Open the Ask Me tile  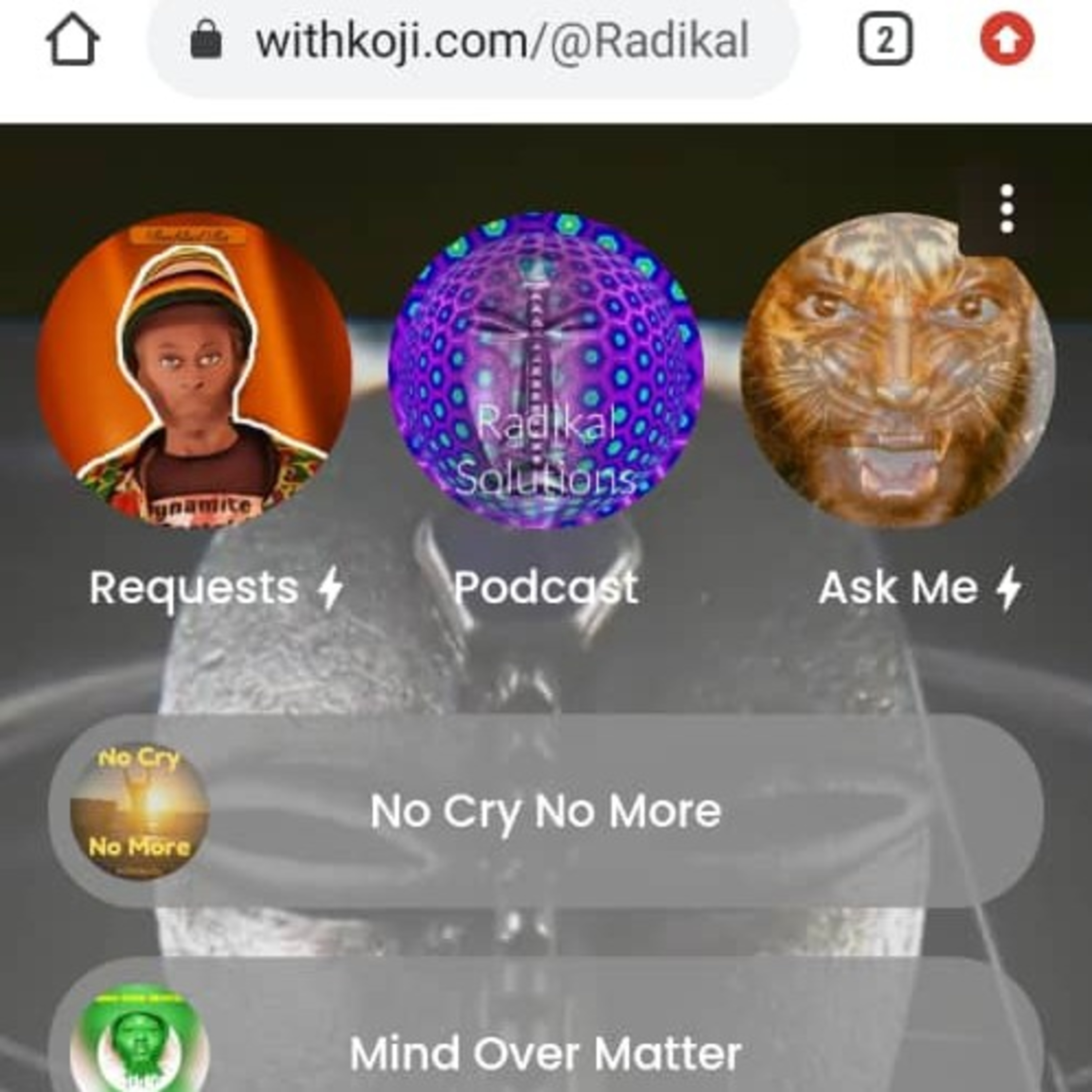point(898,370)
